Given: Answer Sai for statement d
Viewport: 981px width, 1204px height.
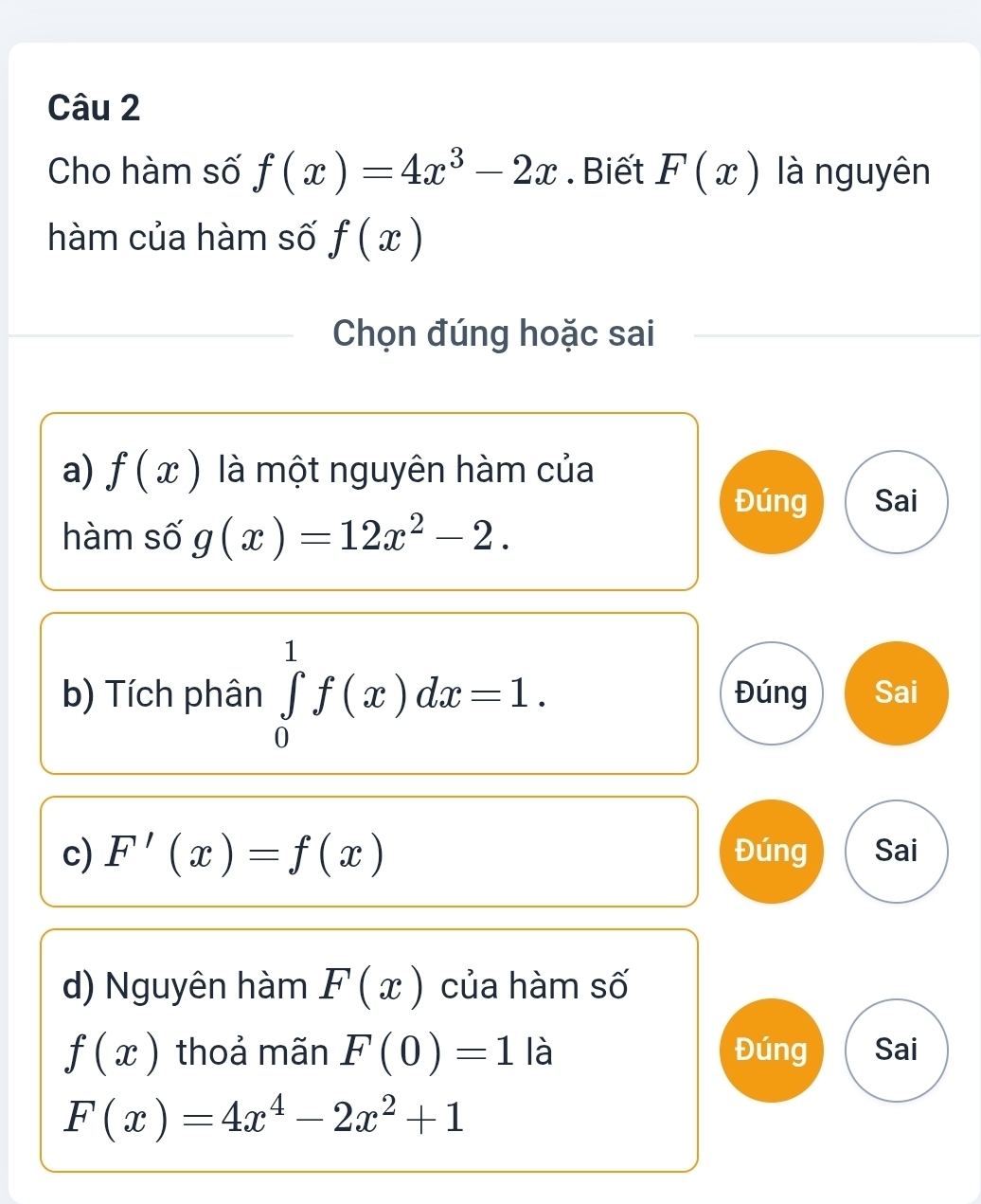Looking at the screenshot, I should click(x=896, y=1050).
